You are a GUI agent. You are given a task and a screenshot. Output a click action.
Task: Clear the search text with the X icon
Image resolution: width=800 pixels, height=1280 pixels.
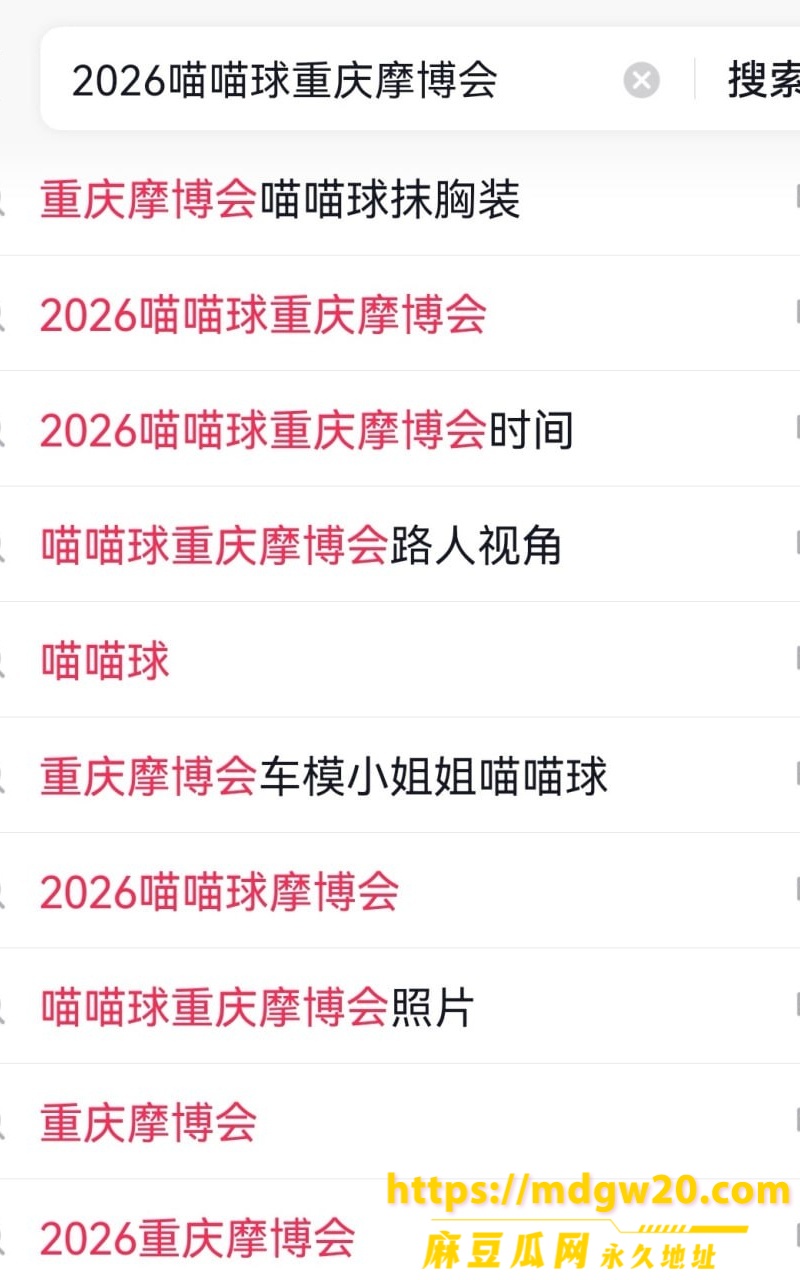[x=641, y=80]
